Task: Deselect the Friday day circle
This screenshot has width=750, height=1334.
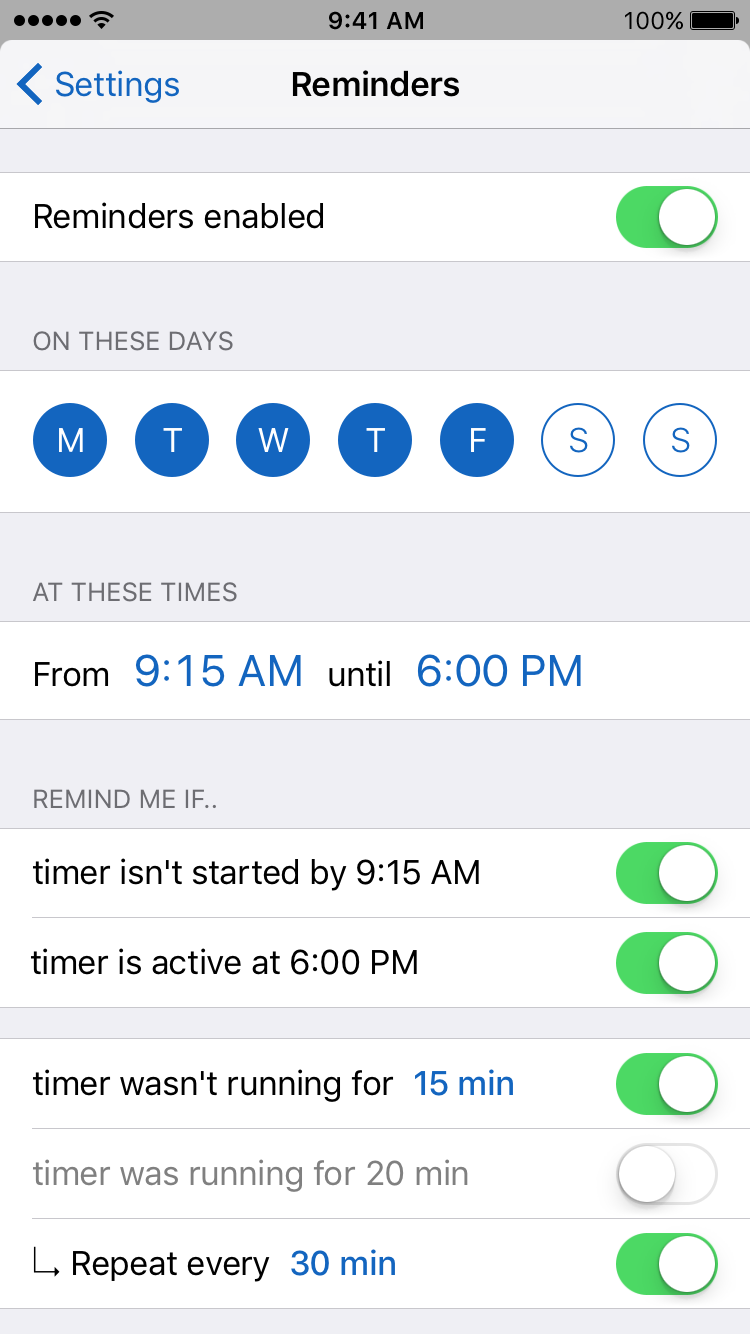Action: coord(477,441)
